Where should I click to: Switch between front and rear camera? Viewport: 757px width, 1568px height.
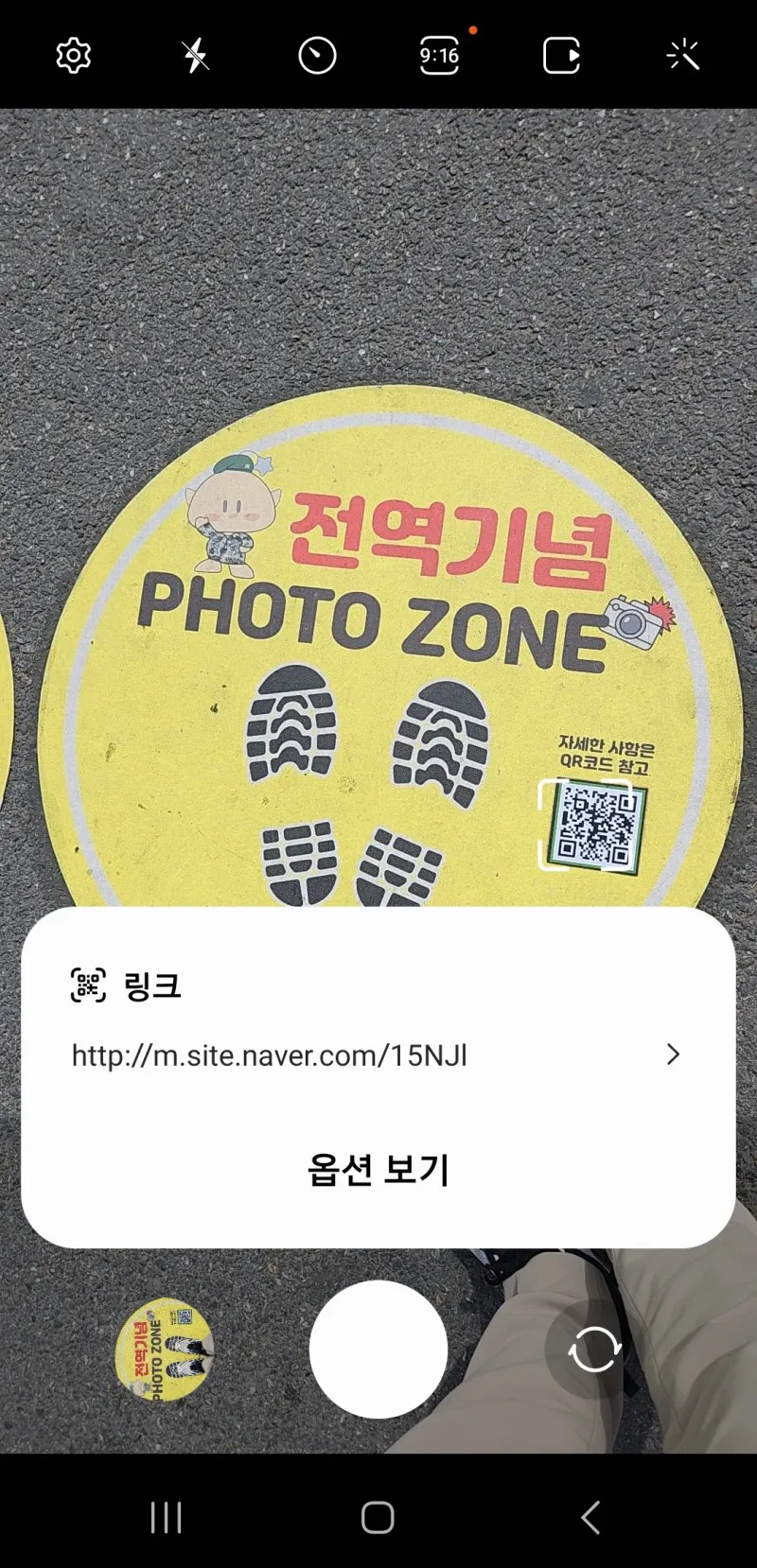(594, 1350)
